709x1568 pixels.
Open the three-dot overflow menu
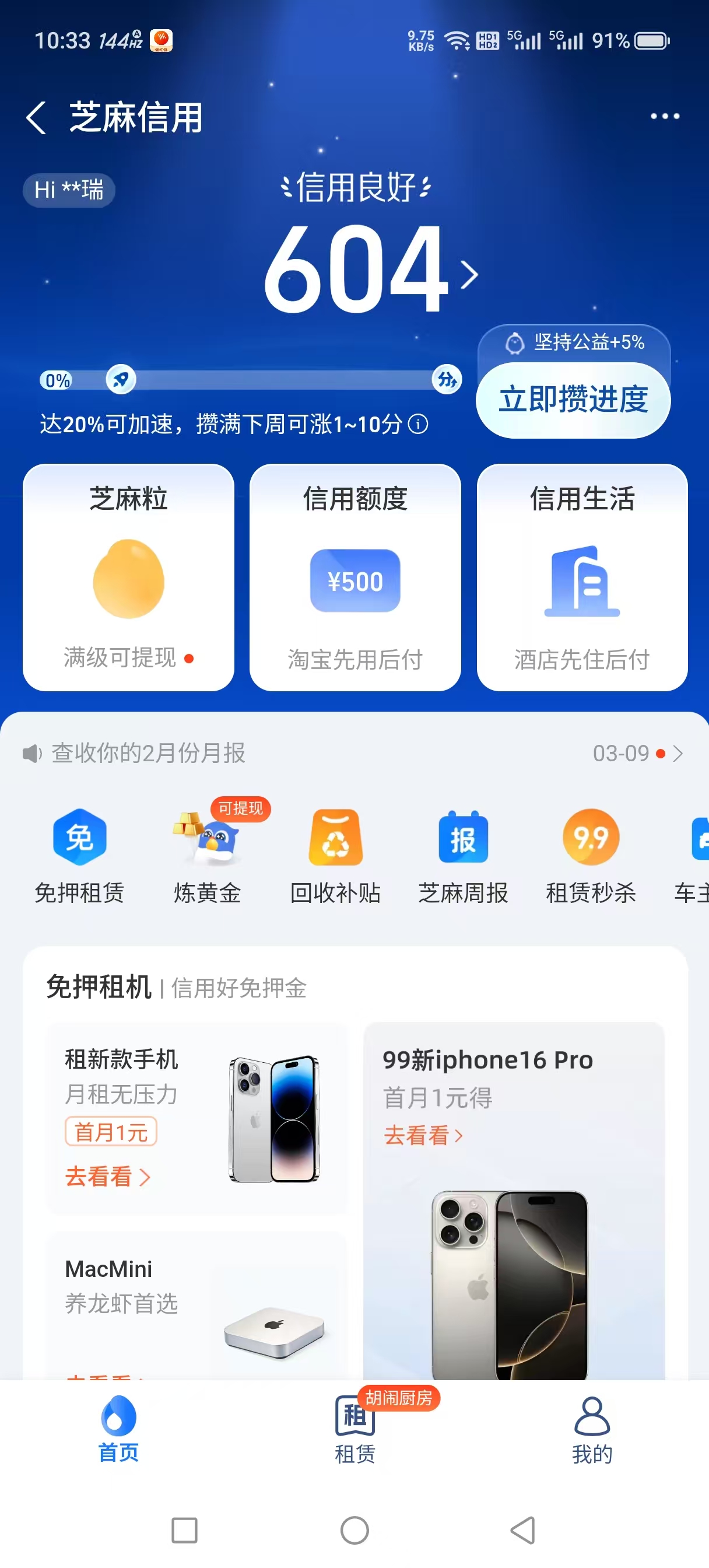[x=664, y=116]
